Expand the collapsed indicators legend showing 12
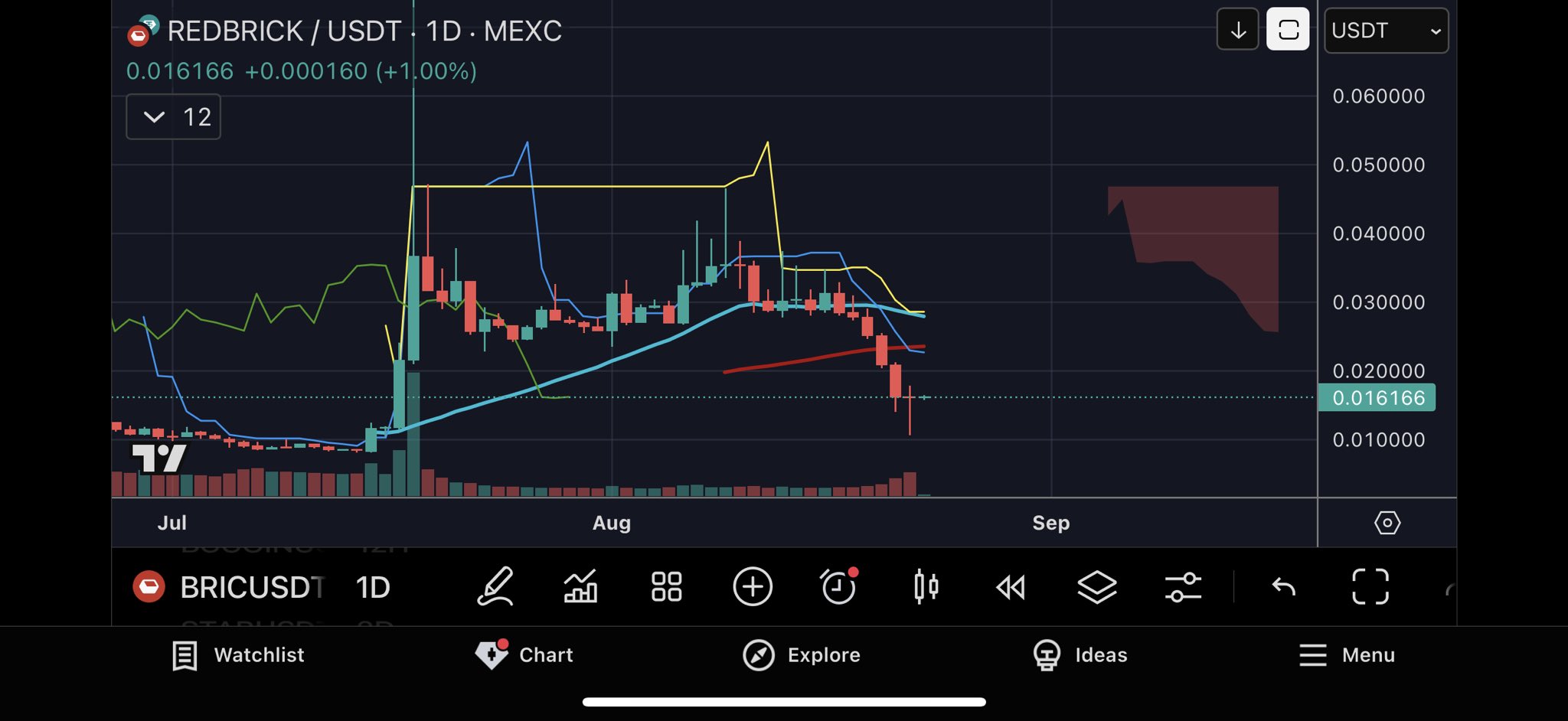1568x721 pixels. coord(173,117)
